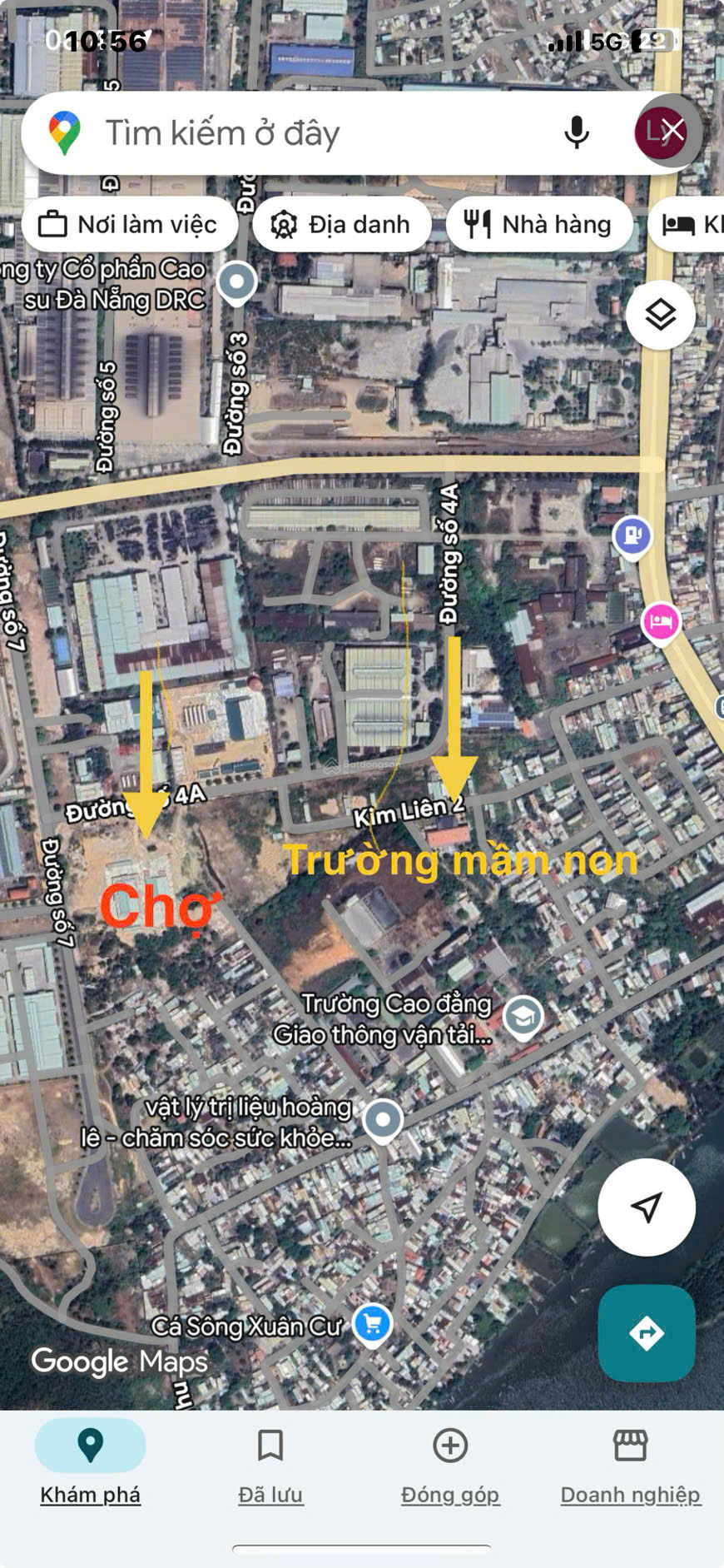Open the Cao su Đà Nẵng DRC pin
The height and width of the screenshot is (1568, 724).
click(x=237, y=281)
